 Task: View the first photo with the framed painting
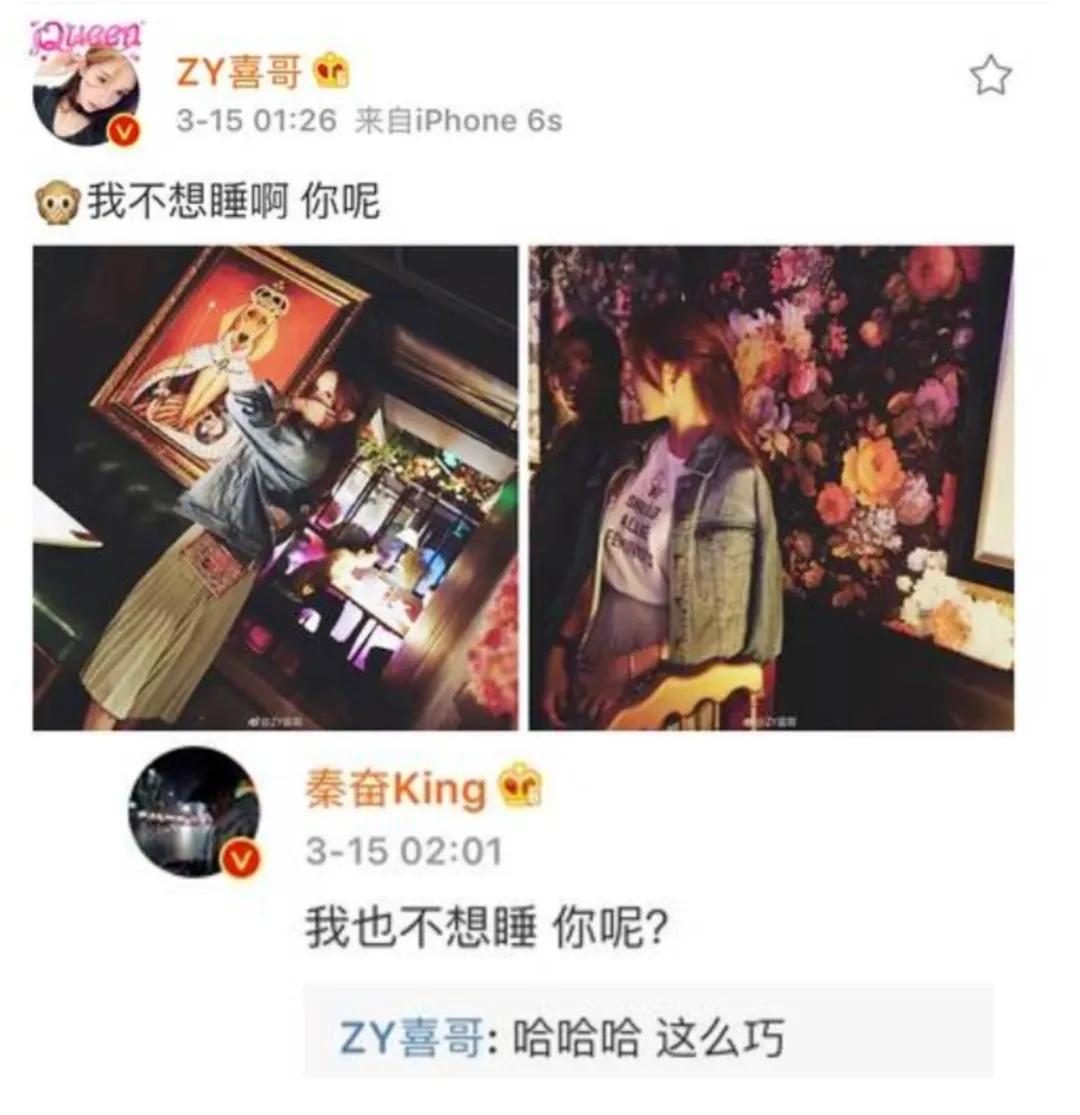(x=276, y=488)
